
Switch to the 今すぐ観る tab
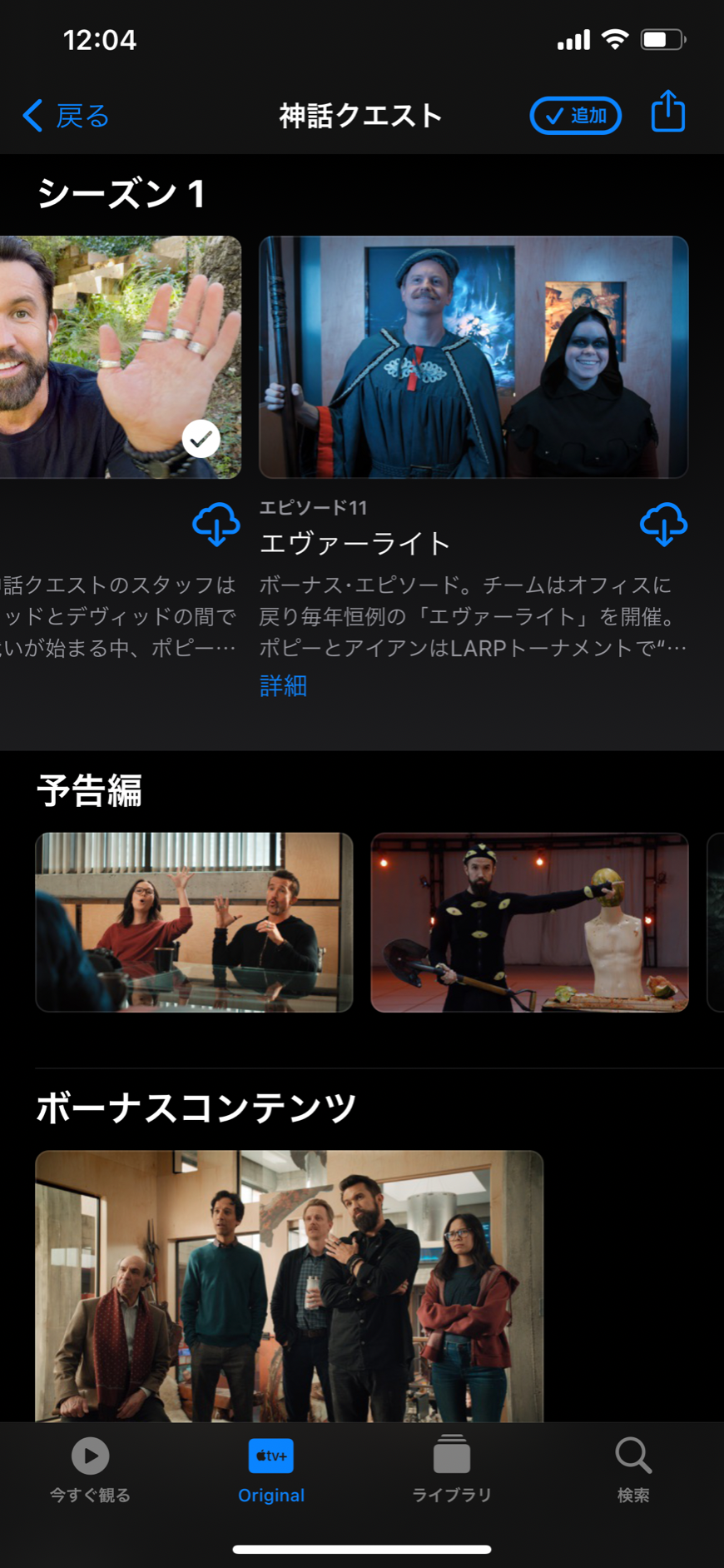pos(90,1471)
